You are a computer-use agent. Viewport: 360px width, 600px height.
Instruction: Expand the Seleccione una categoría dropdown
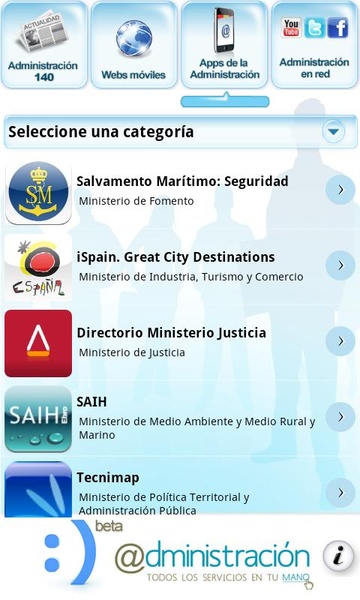coord(181,132)
